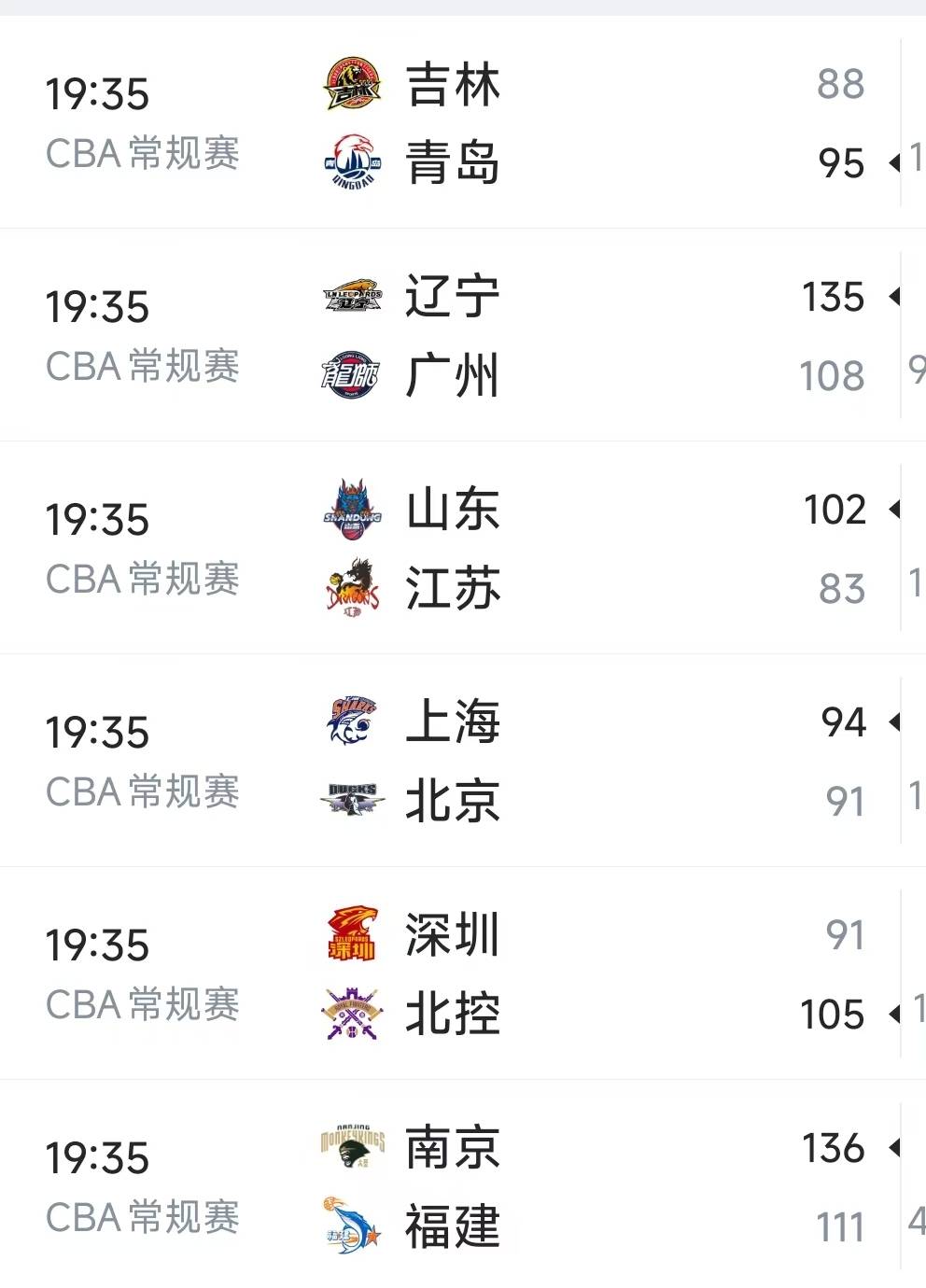
Task: Click the Jiangsu Dragons team logo
Action: tap(353, 588)
